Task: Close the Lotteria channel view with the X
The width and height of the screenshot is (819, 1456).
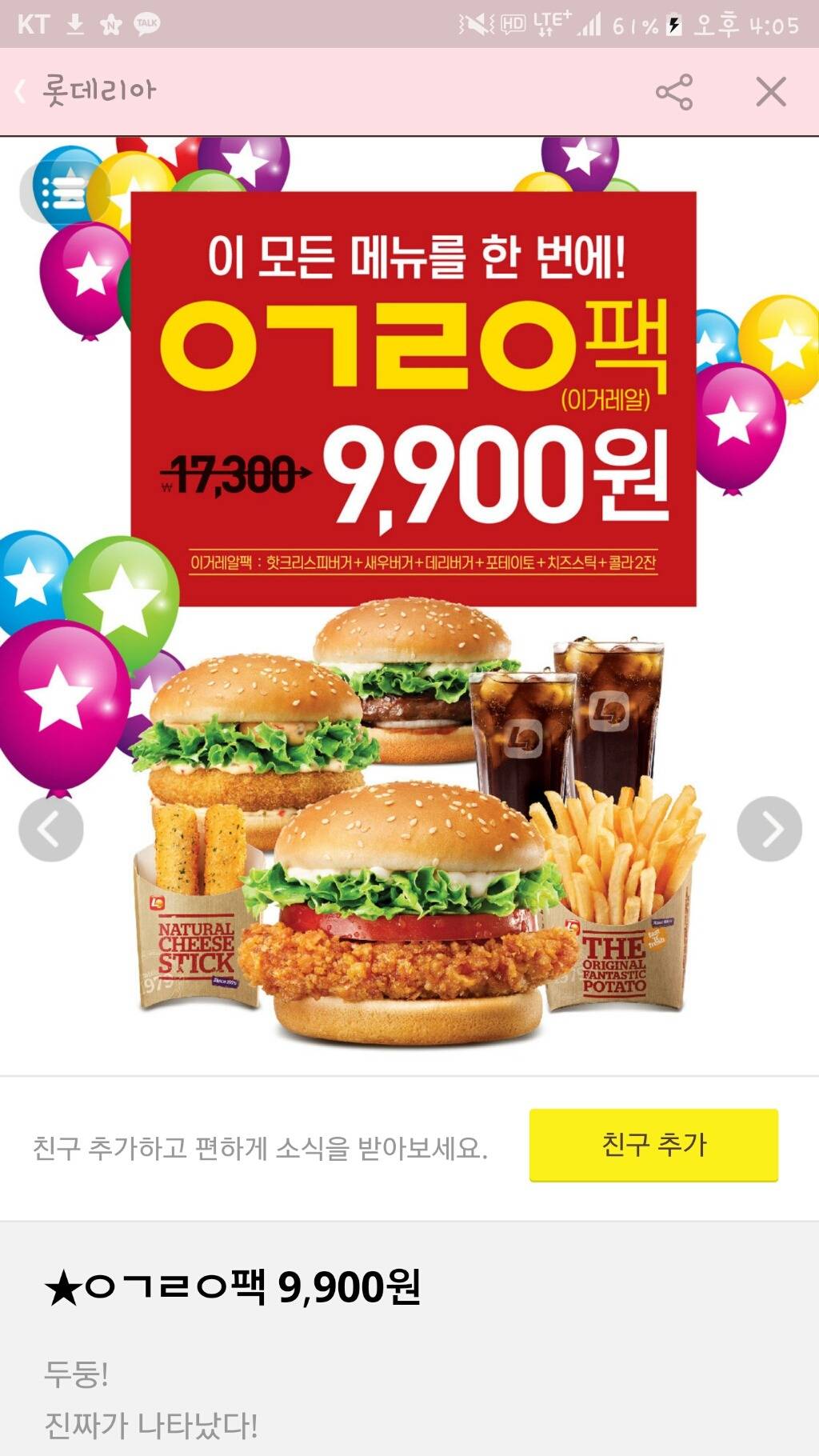Action: pos(770,91)
